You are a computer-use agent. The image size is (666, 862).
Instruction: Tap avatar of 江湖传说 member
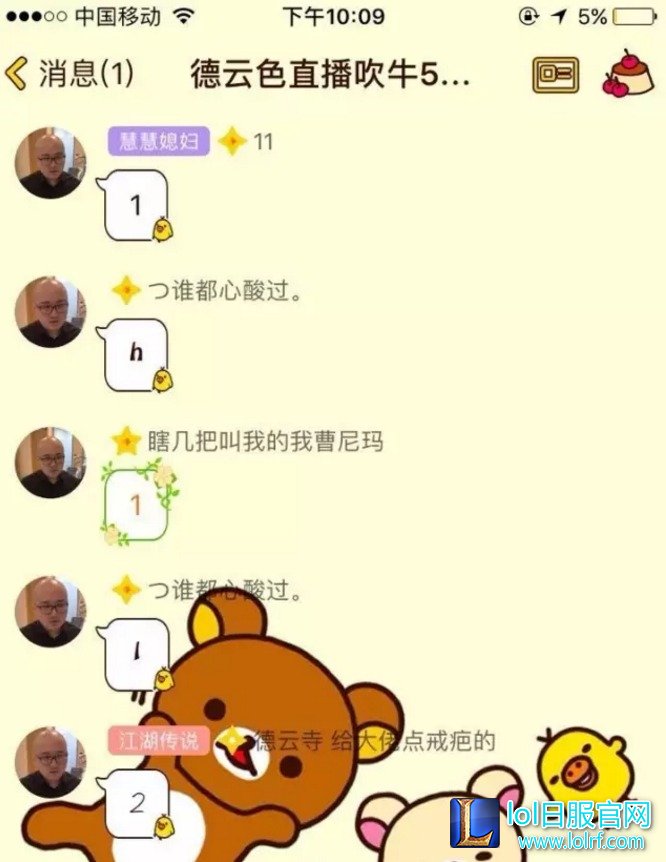click(49, 762)
